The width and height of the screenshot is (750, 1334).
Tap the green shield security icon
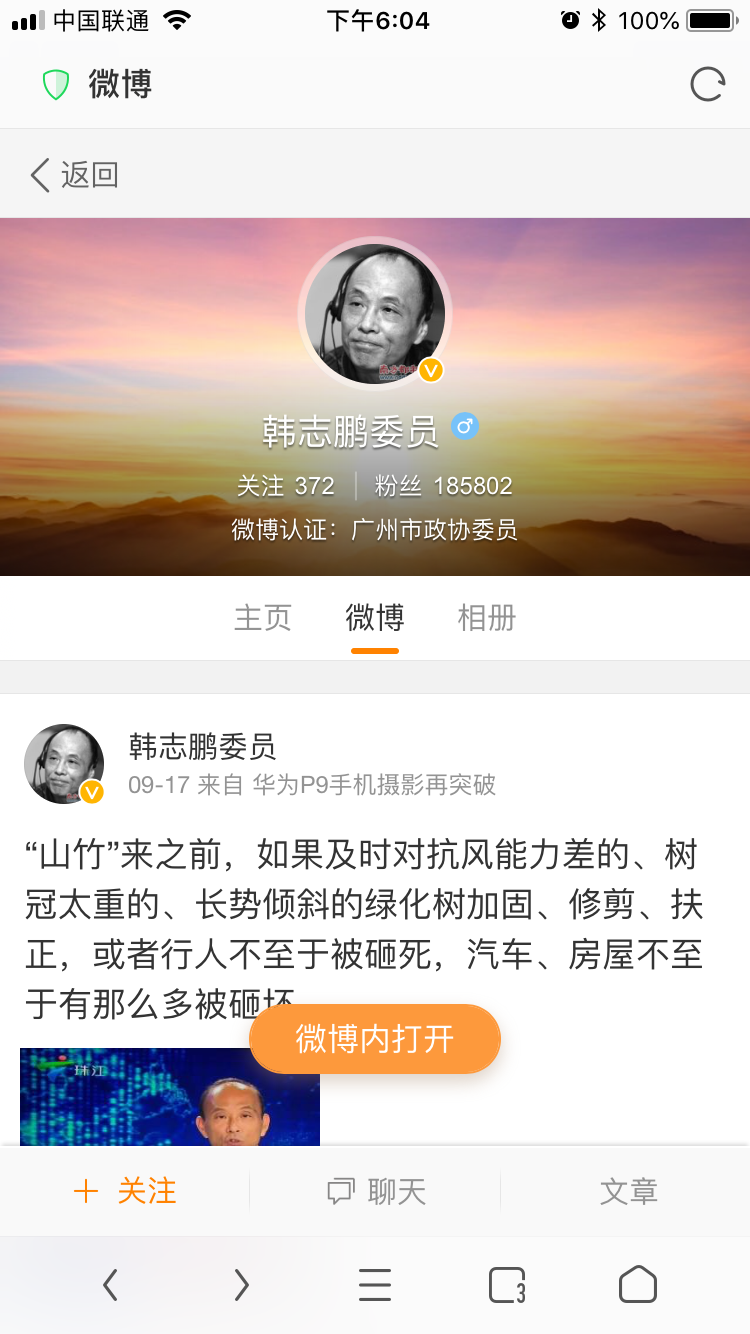(x=56, y=85)
